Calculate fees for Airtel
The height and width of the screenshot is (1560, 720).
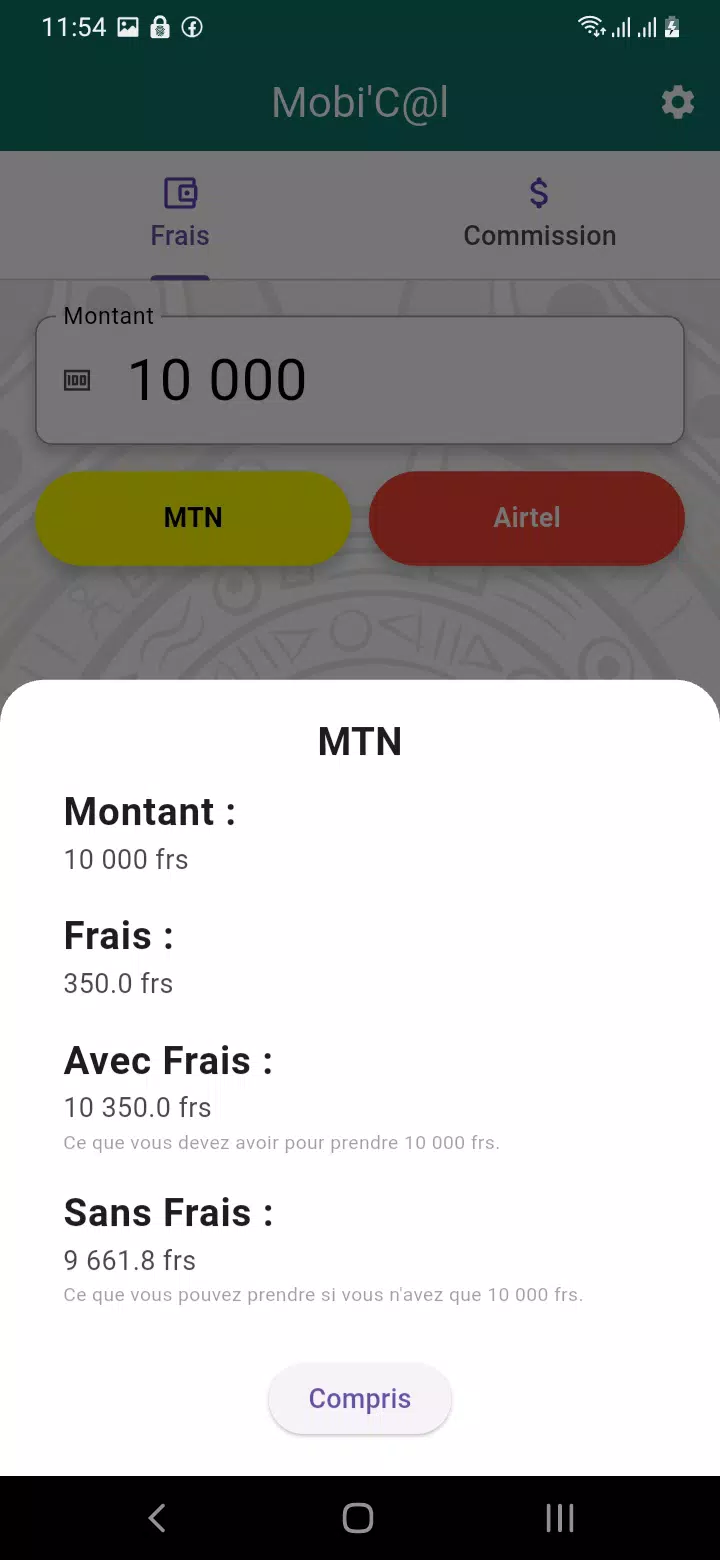[x=527, y=518]
